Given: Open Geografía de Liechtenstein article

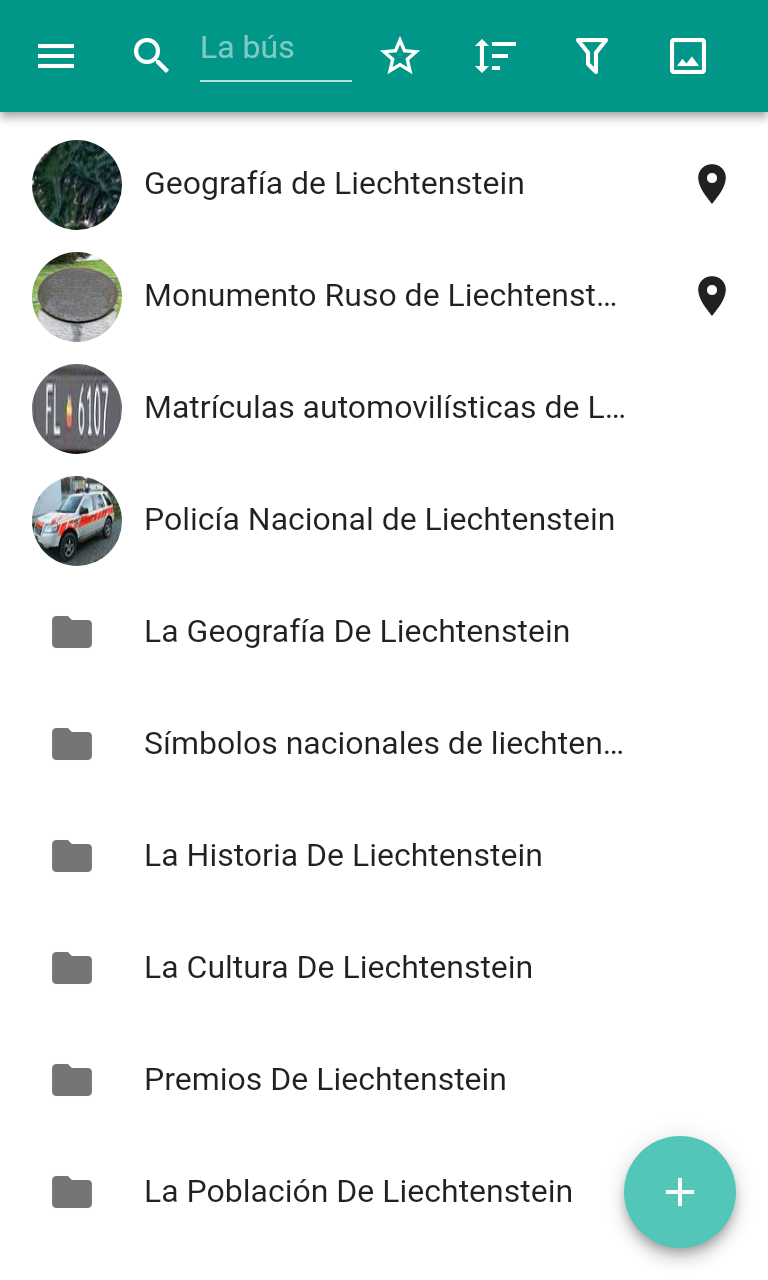Looking at the screenshot, I should [x=384, y=184].
